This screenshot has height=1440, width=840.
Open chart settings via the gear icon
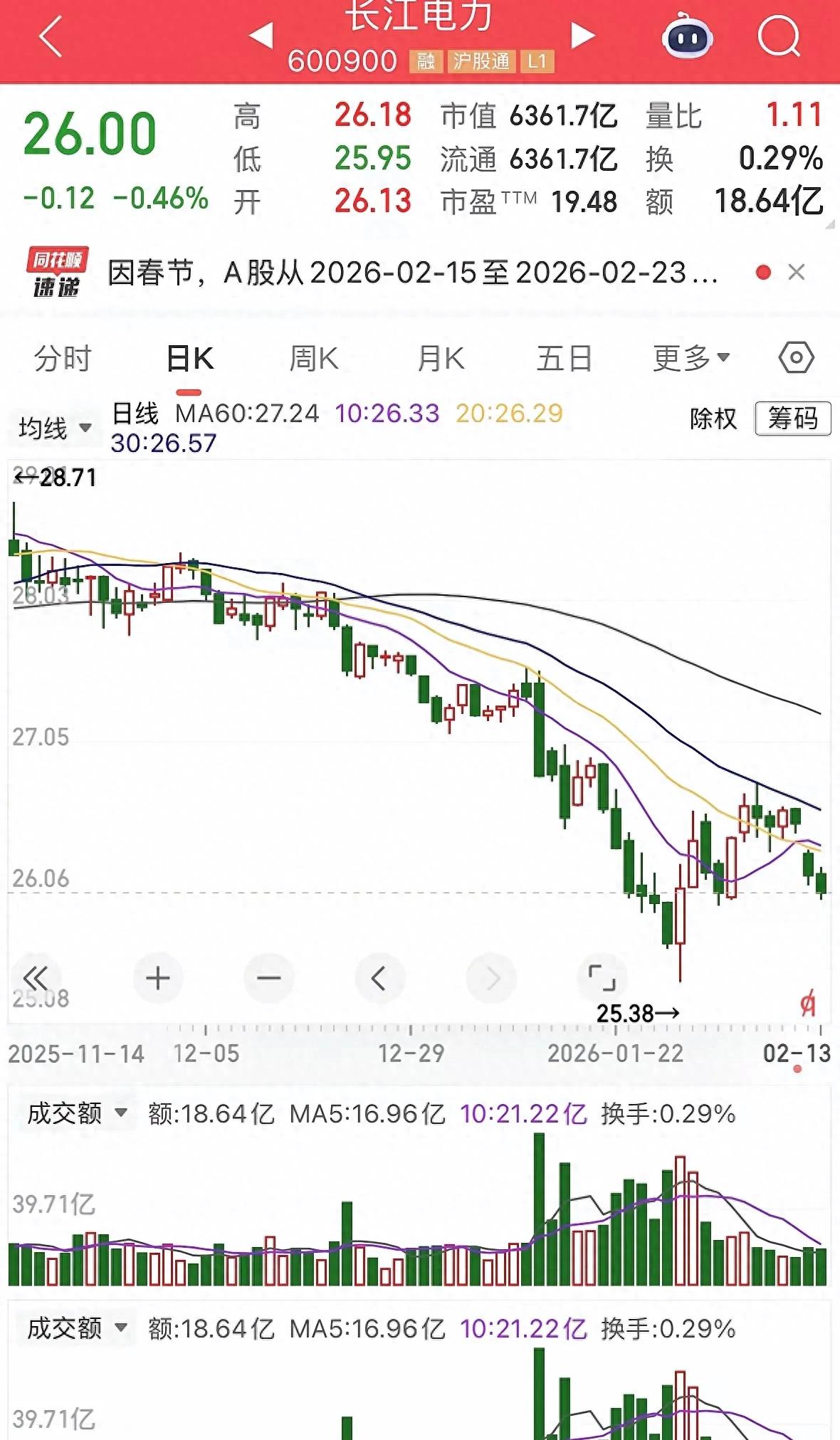(x=795, y=358)
